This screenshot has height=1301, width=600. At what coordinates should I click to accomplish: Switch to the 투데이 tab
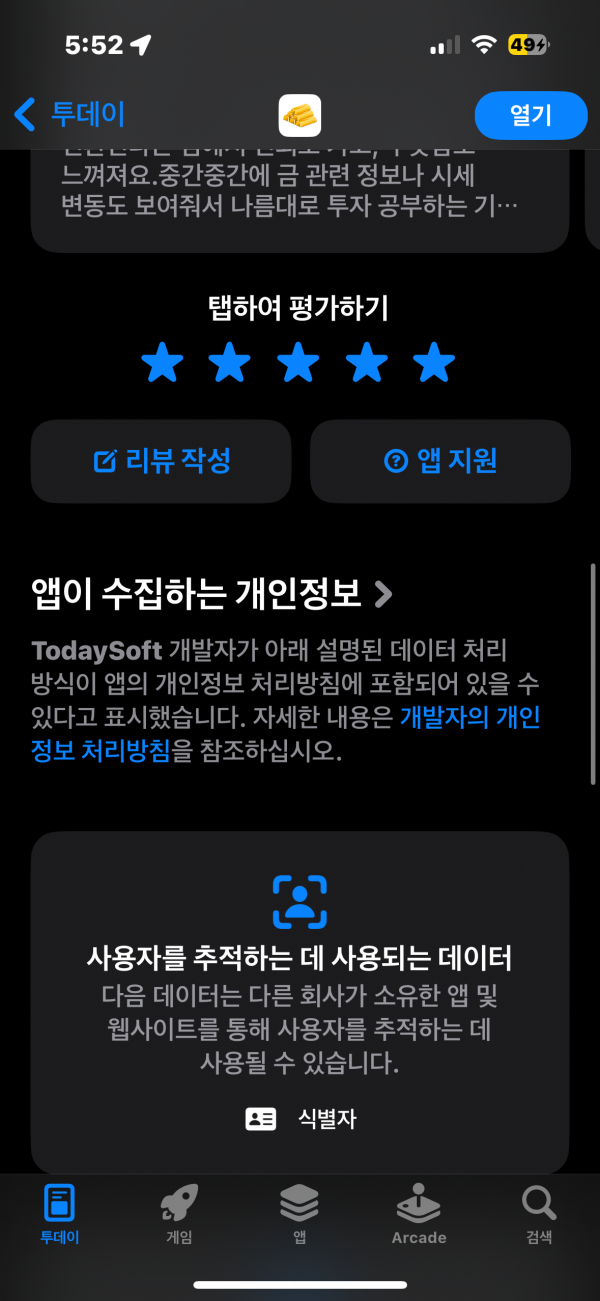point(60,1215)
